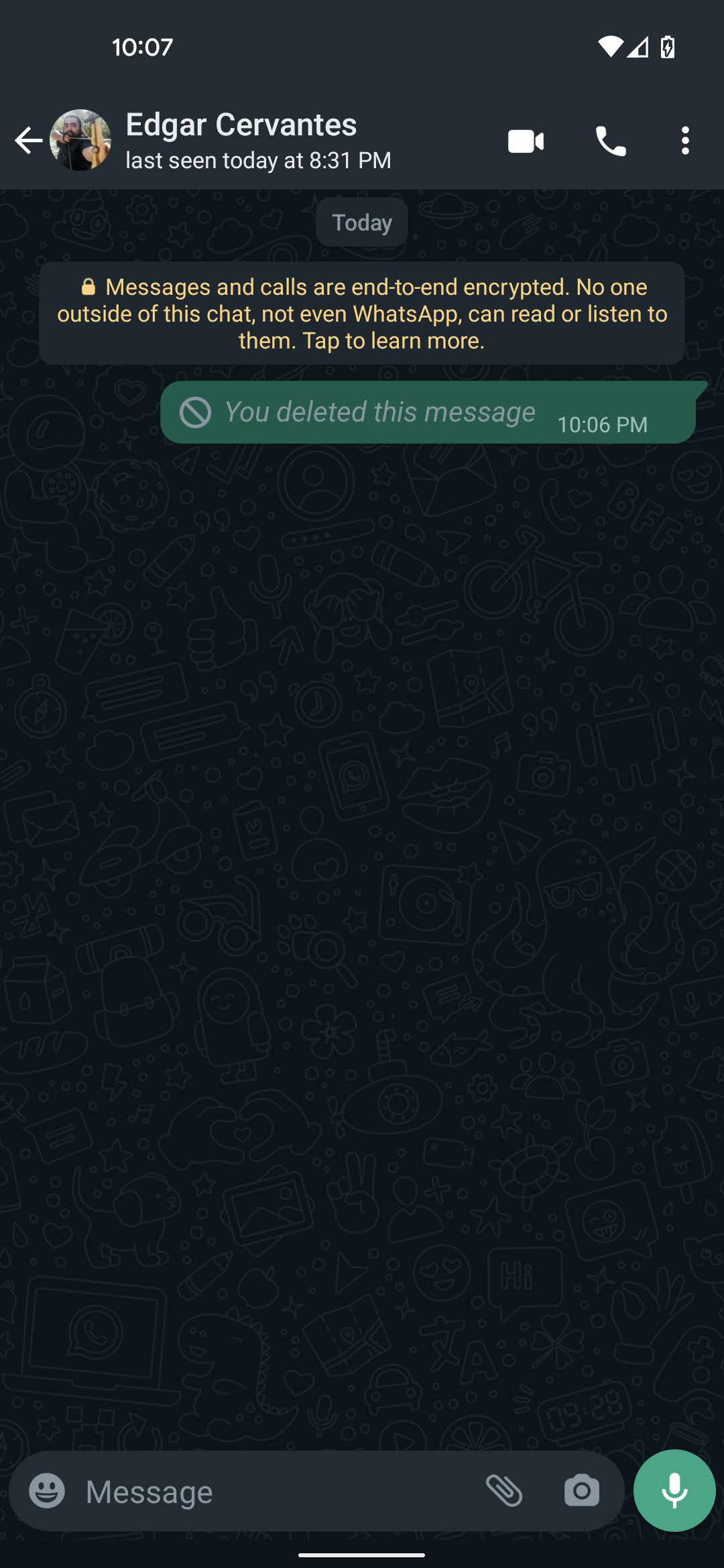Start a voice call with Edgar
This screenshot has height=1568, width=724.
[x=611, y=141]
